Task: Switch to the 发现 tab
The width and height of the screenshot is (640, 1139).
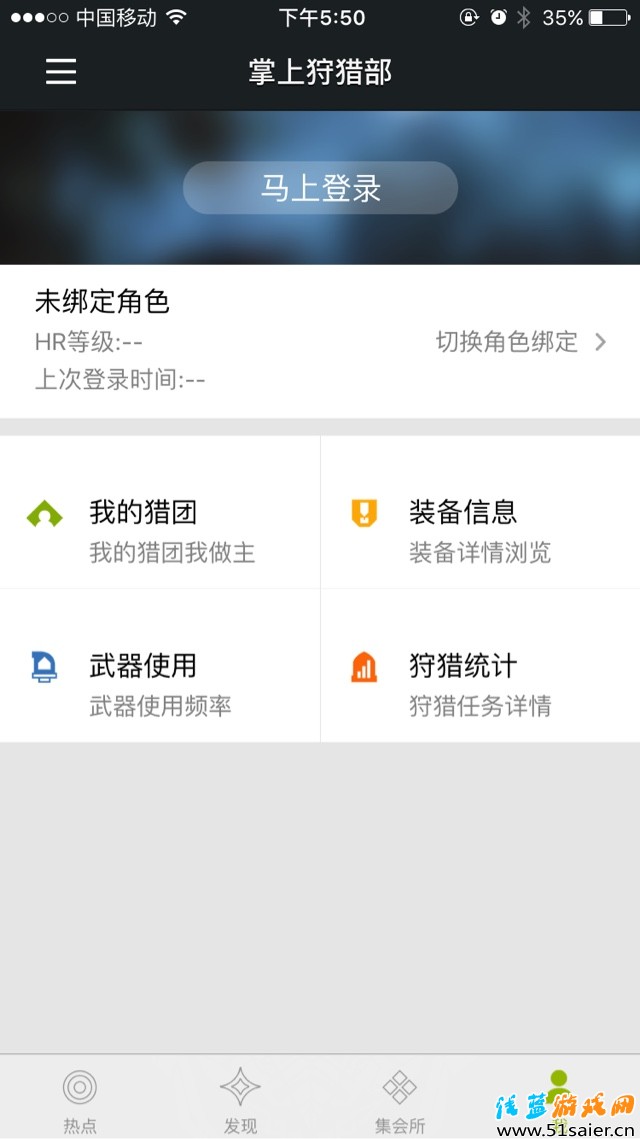Action: [x=240, y=1098]
